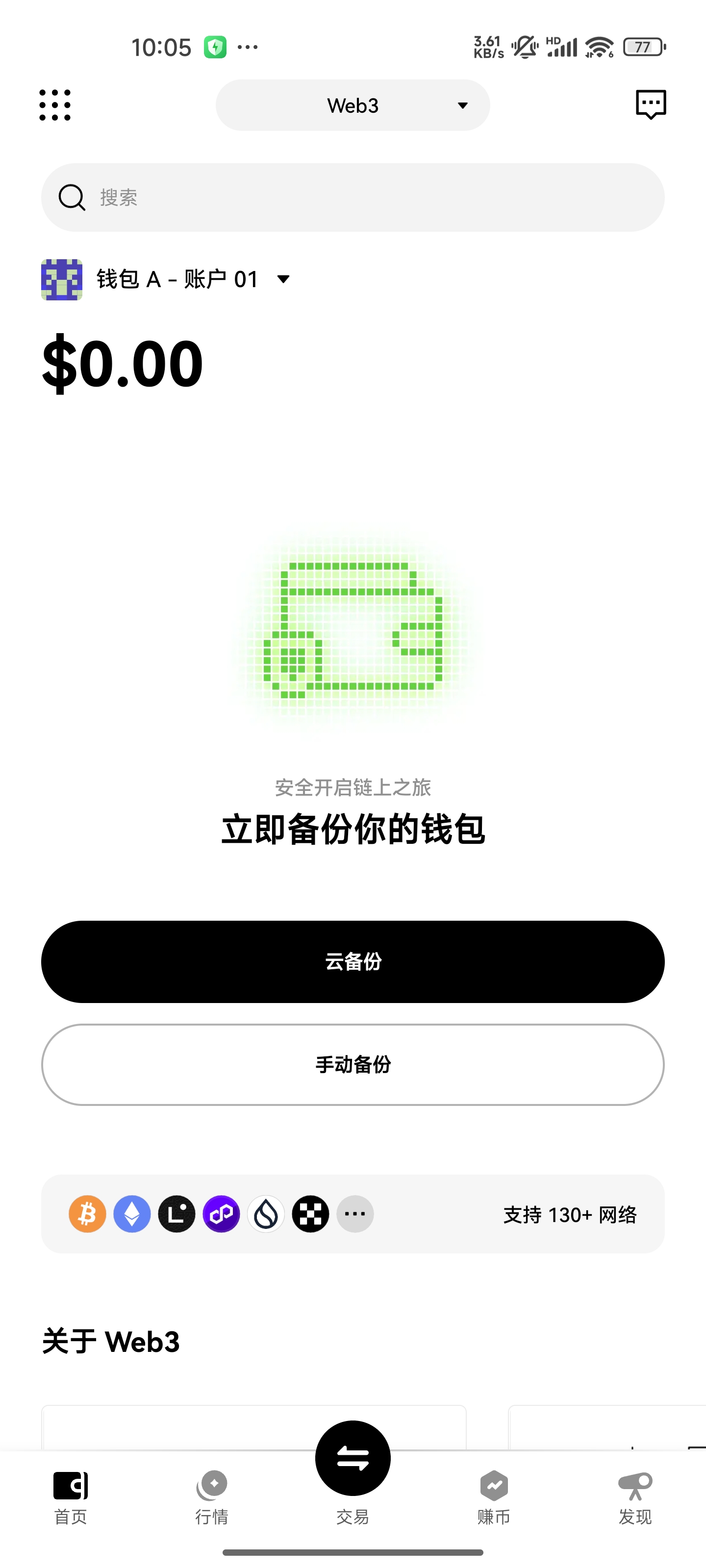
Task: Open the grid menu icon
Action: (x=55, y=105)
